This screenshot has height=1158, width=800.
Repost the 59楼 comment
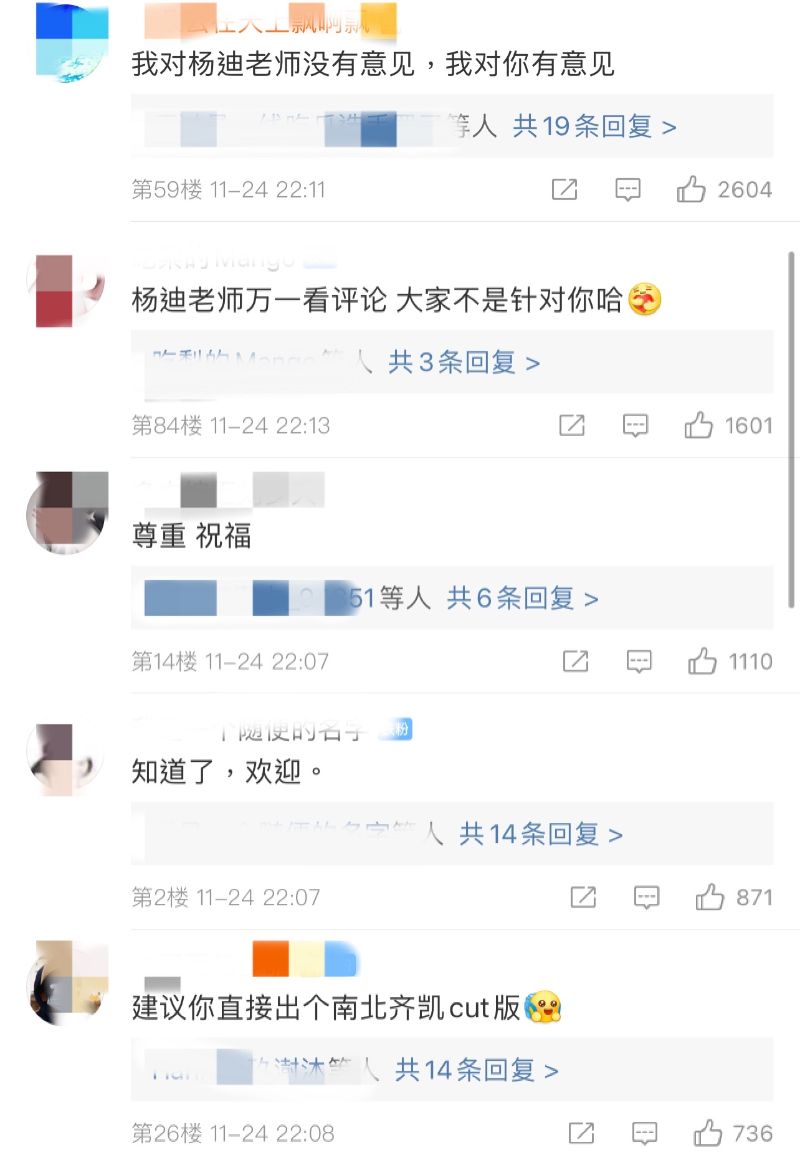[565, 190]
